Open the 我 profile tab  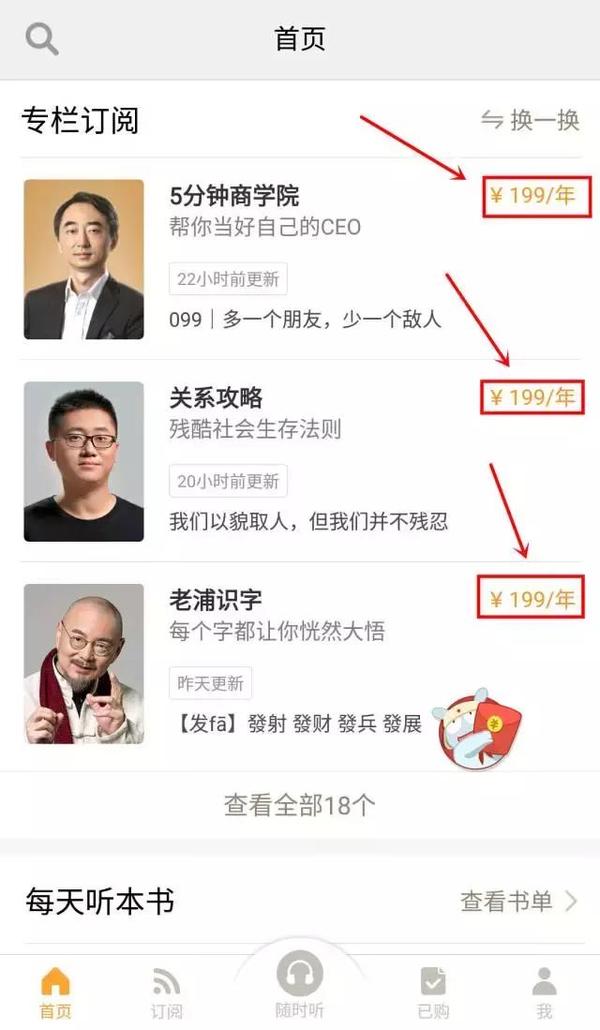click(x=544, y=992)
